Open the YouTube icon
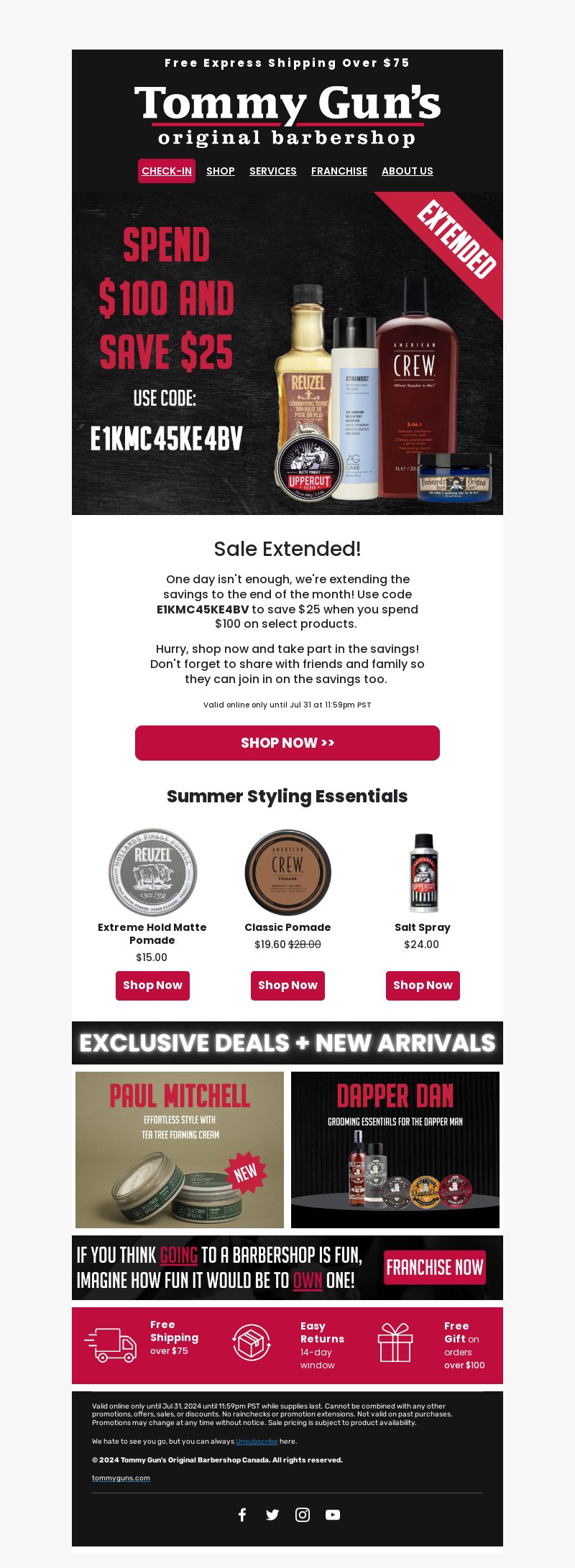 (333, 1515)
